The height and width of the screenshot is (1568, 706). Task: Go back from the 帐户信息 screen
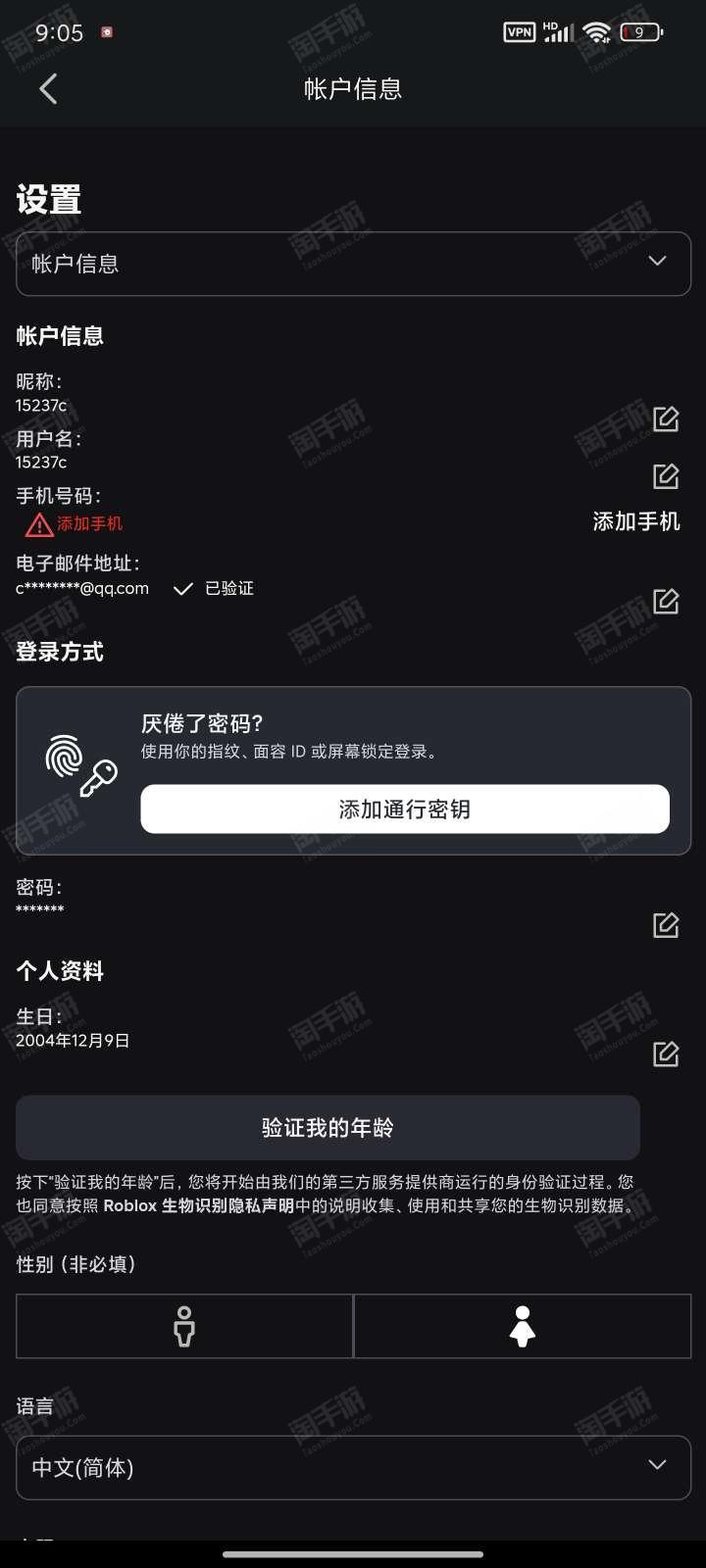pos(48,89)
